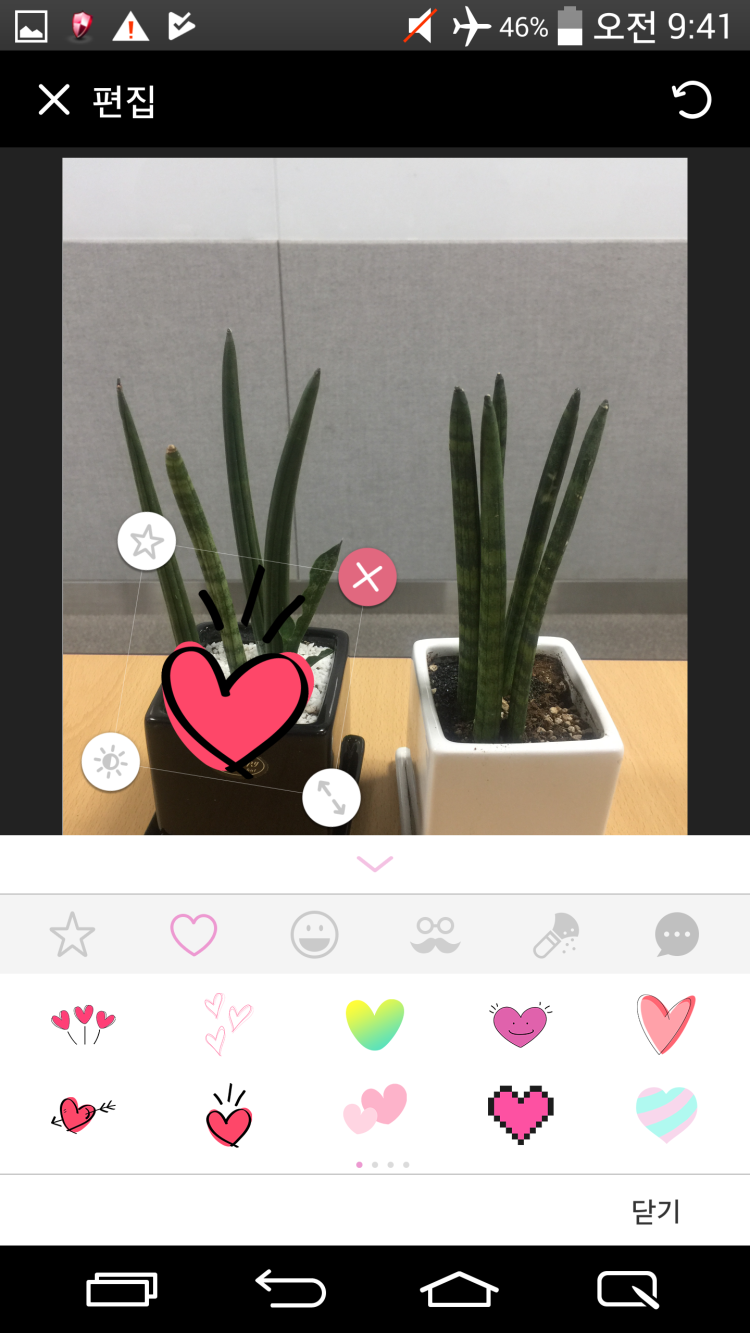Add the yellow-green gradient heart sticker

click(374, 1024)
